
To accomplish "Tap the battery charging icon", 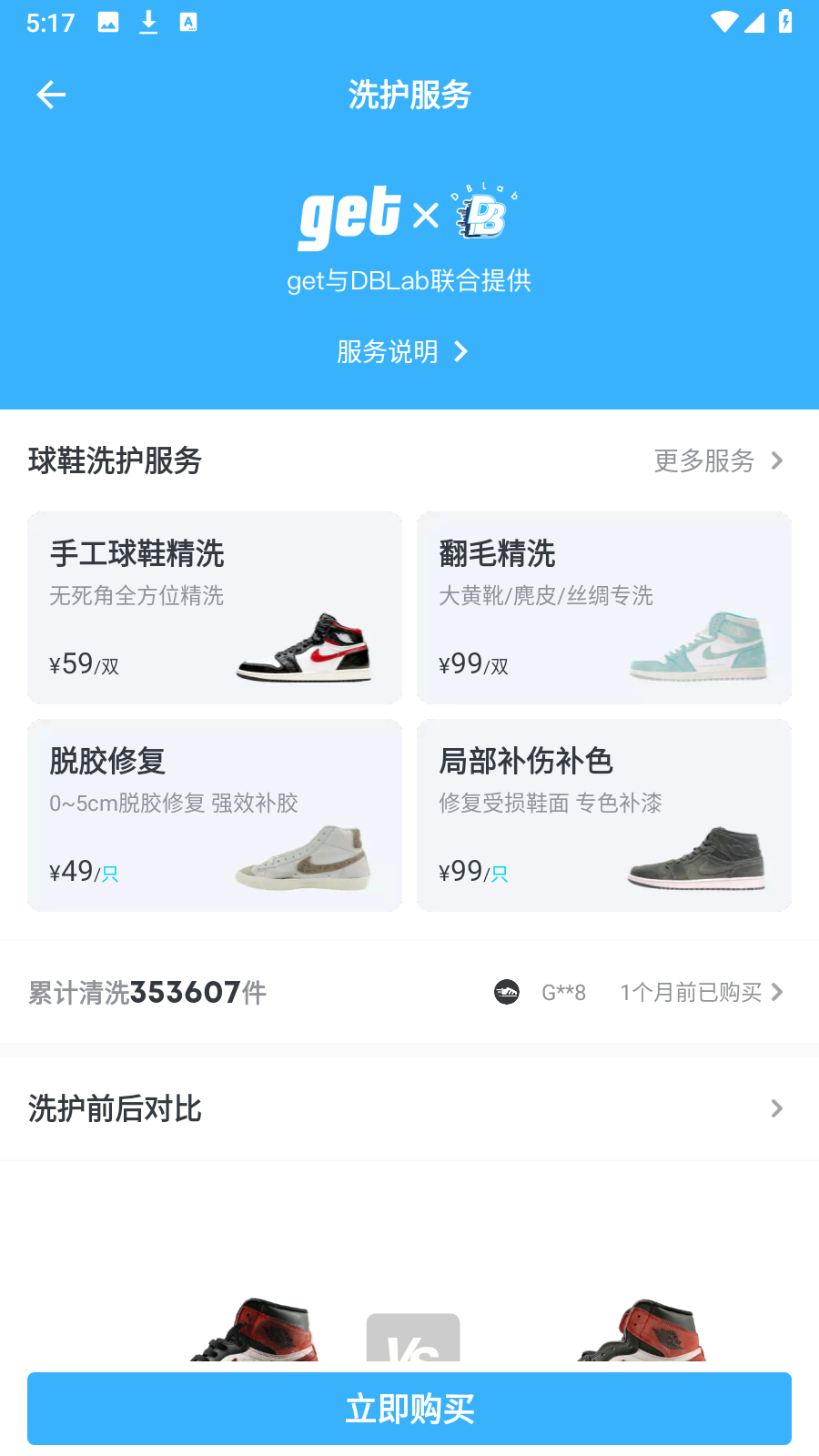I will coord(784,23).
